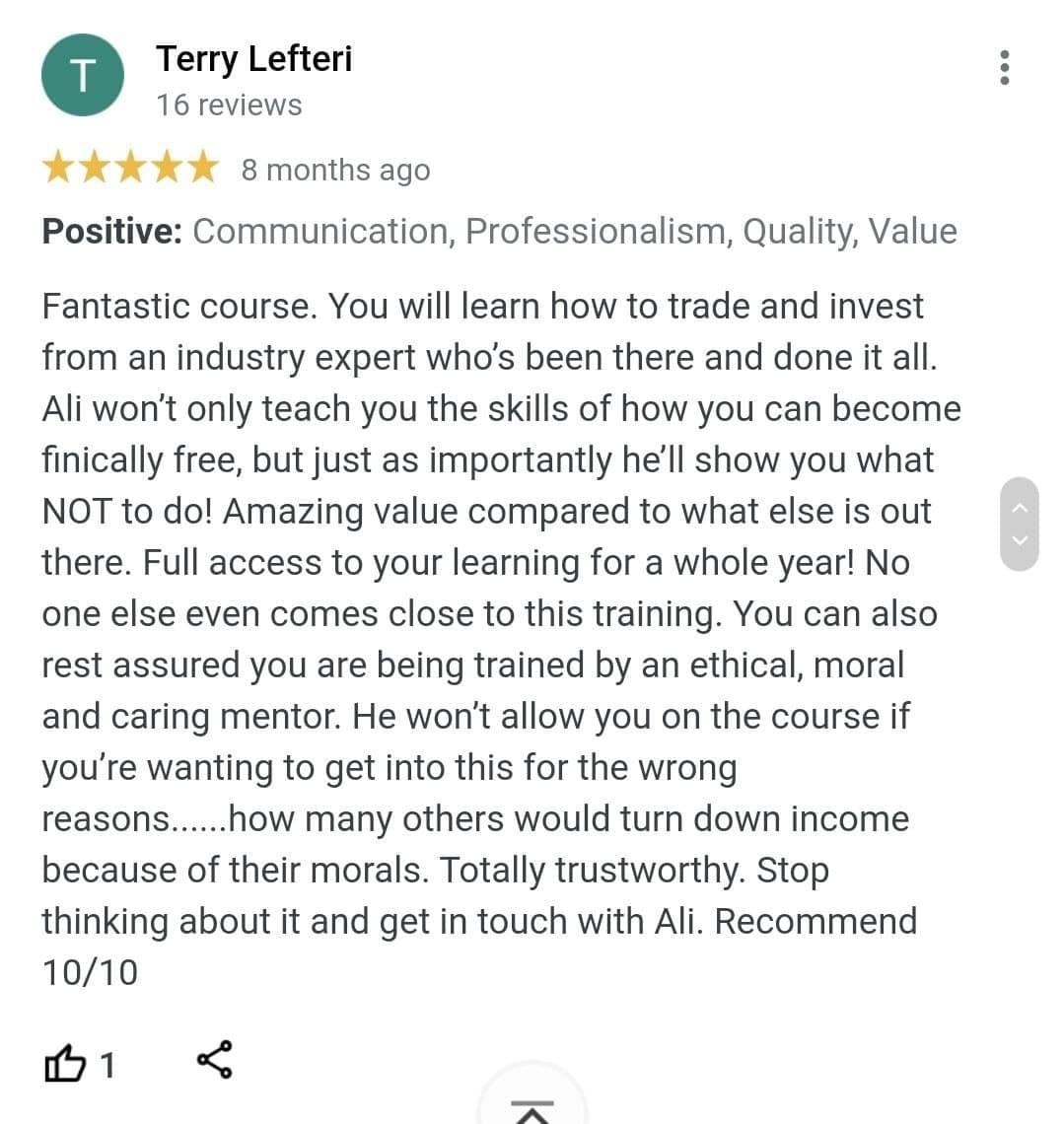The width and height of the screenshot is (1064, 1124).
Task: Open the overflow menu on Terry Lefteri's review
Action: click(1004, 67)
